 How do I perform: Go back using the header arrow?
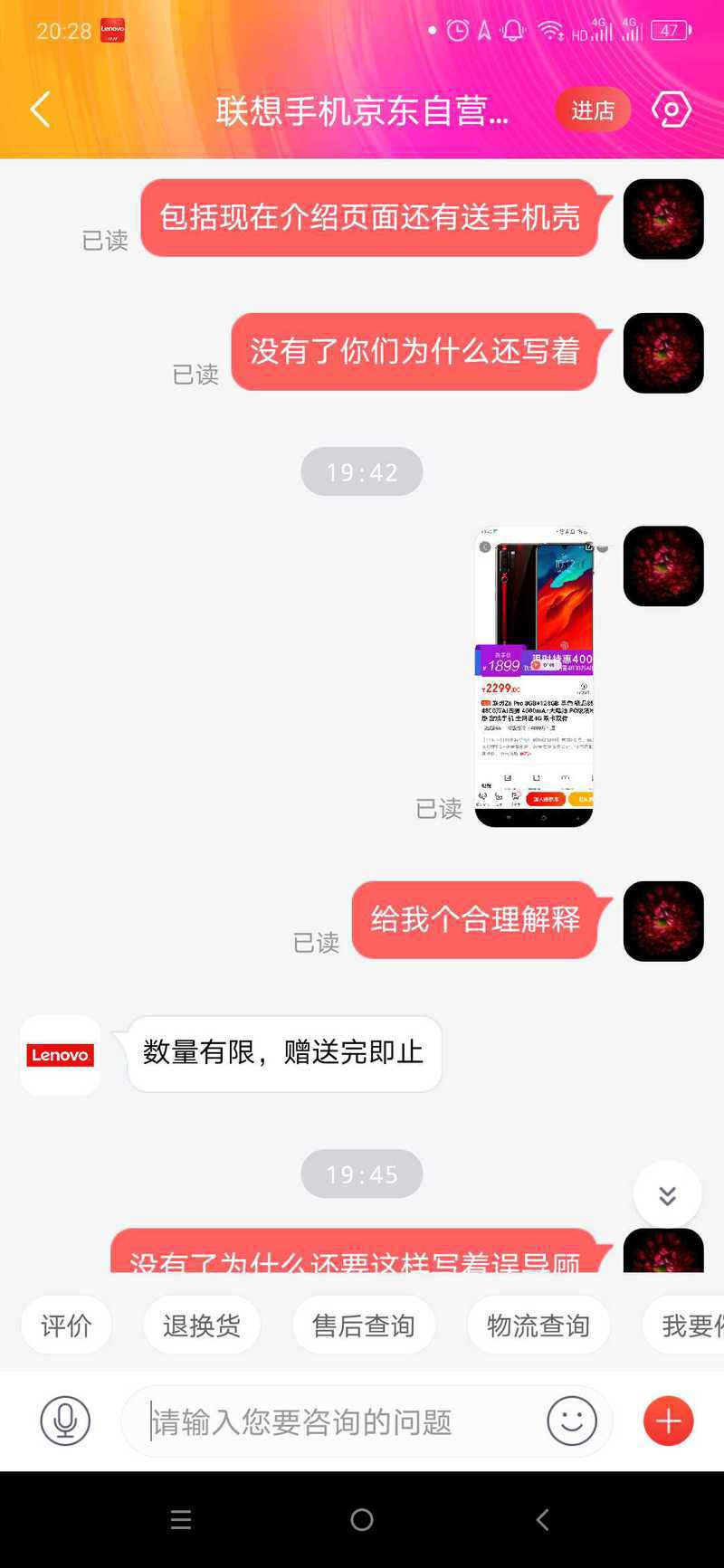[x=41, y=109]
